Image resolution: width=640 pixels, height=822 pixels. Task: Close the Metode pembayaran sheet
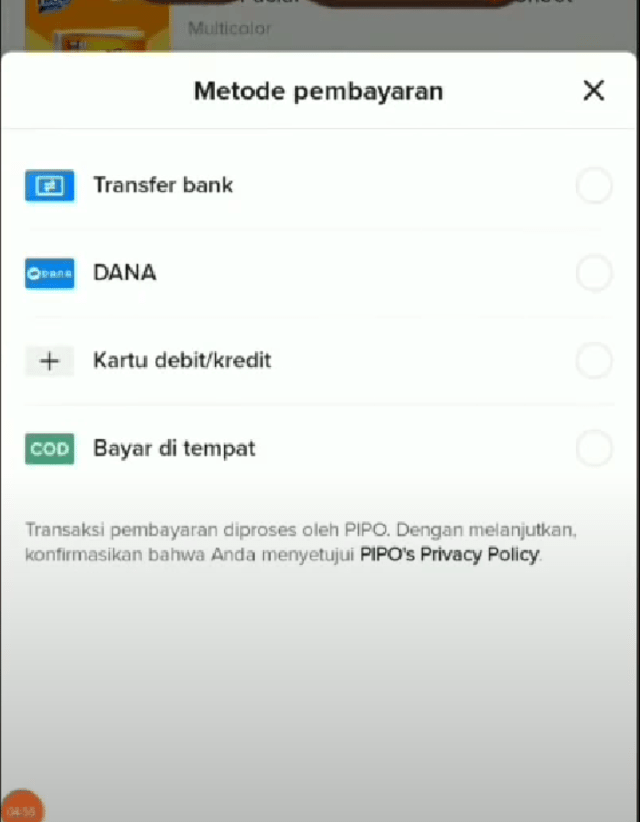(593, 91)
